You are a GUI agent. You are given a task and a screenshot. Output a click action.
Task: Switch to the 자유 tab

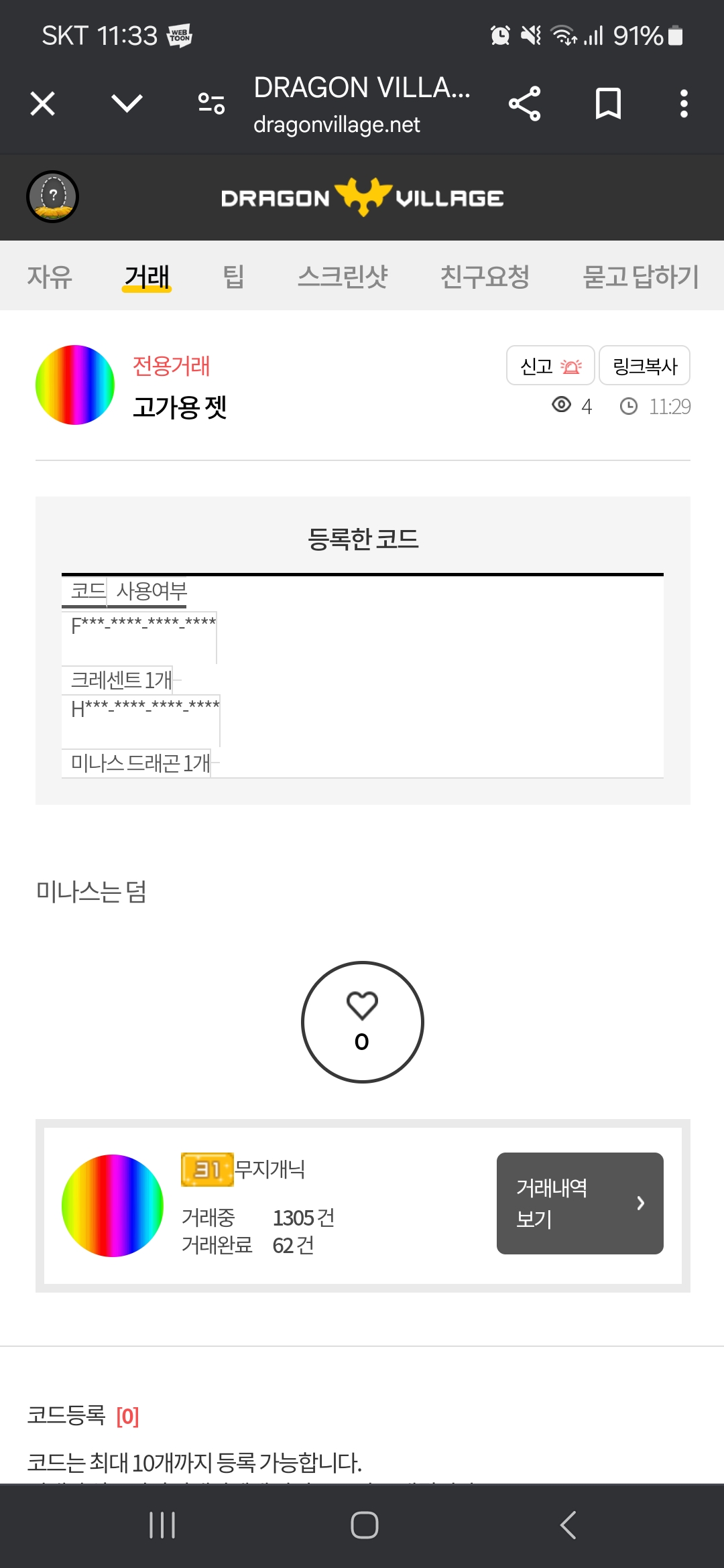coord(50,276)
